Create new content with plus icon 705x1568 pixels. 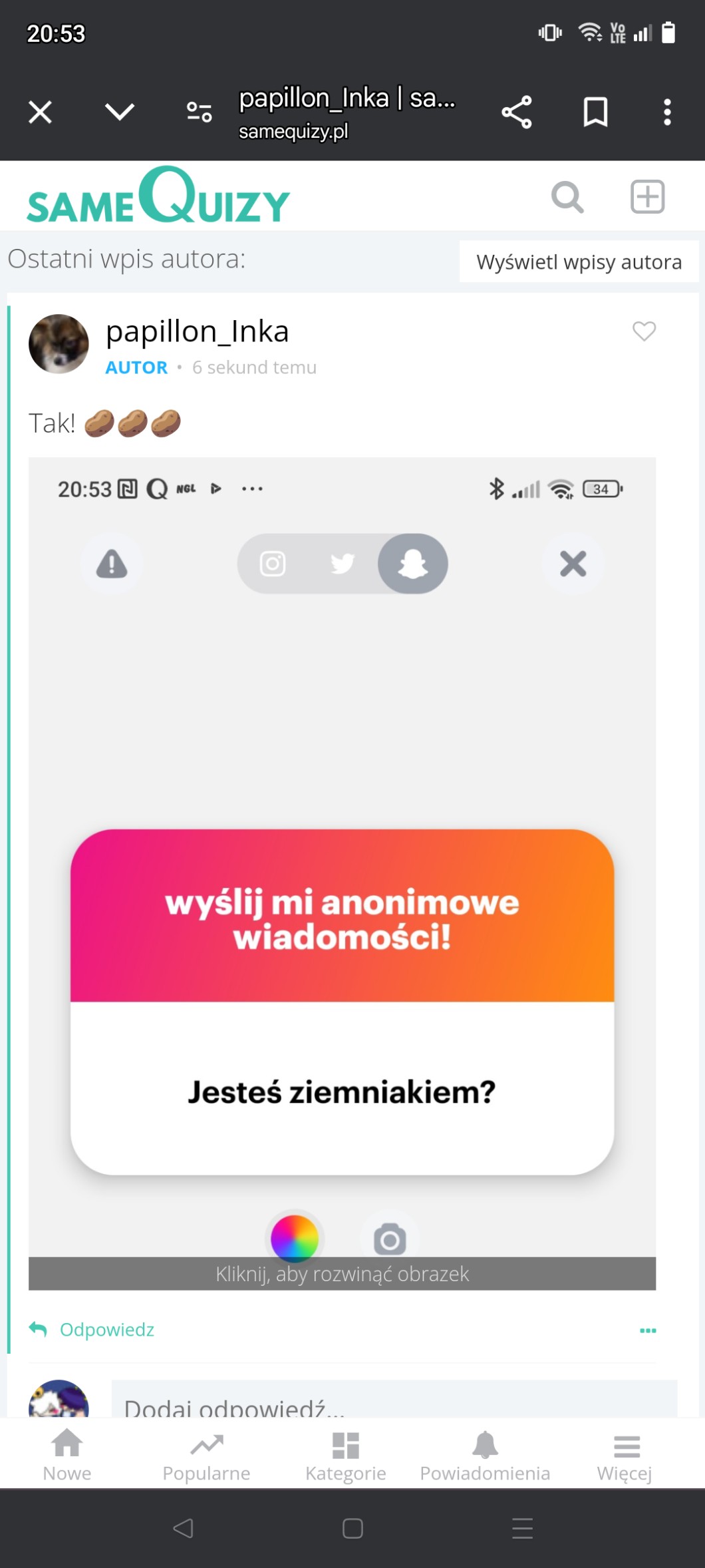pyautogui.click(x=647, y=197)
